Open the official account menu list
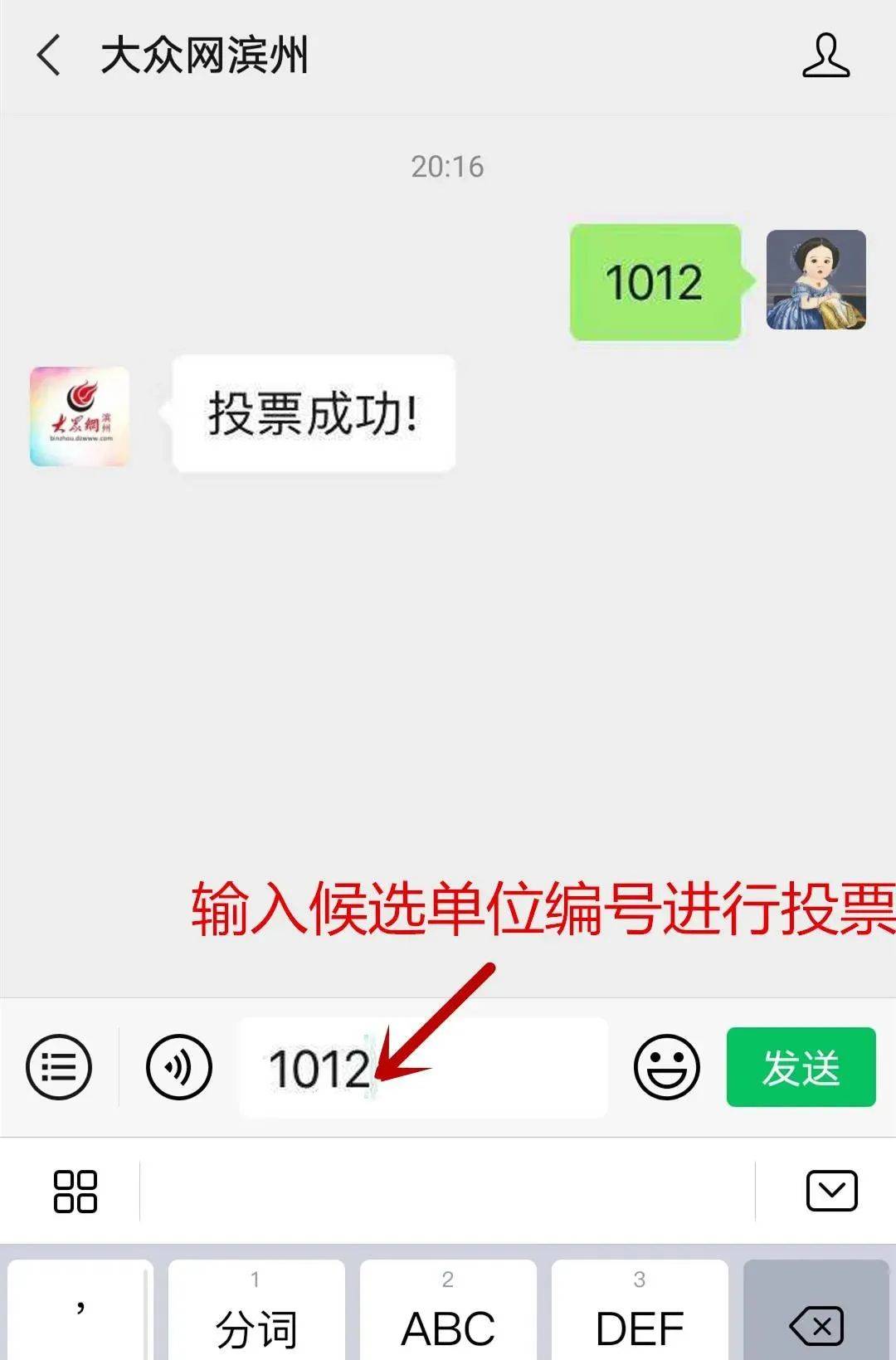 coord(59,1067)
